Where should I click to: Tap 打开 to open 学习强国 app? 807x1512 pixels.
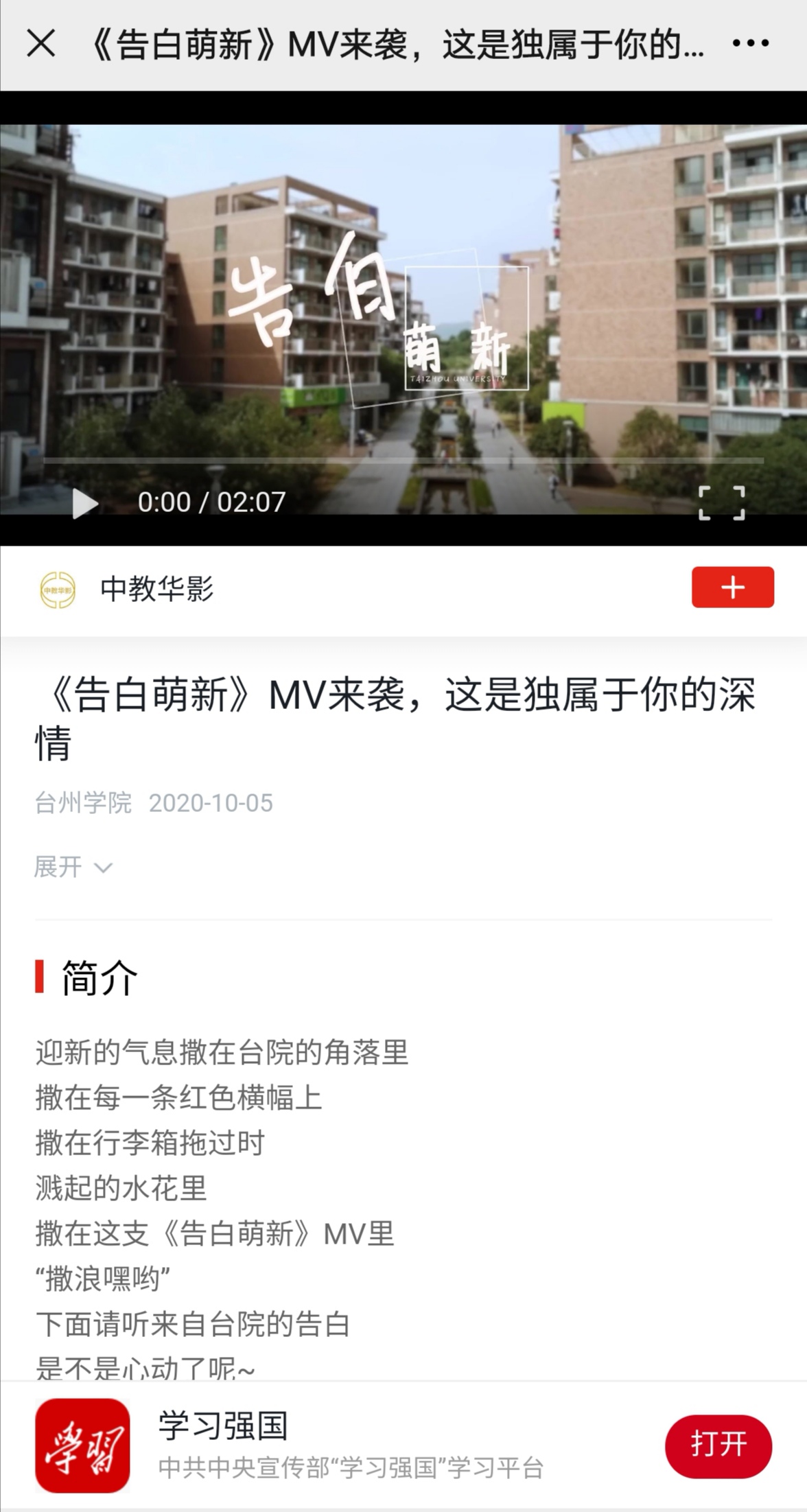[x=718, y=1445]
